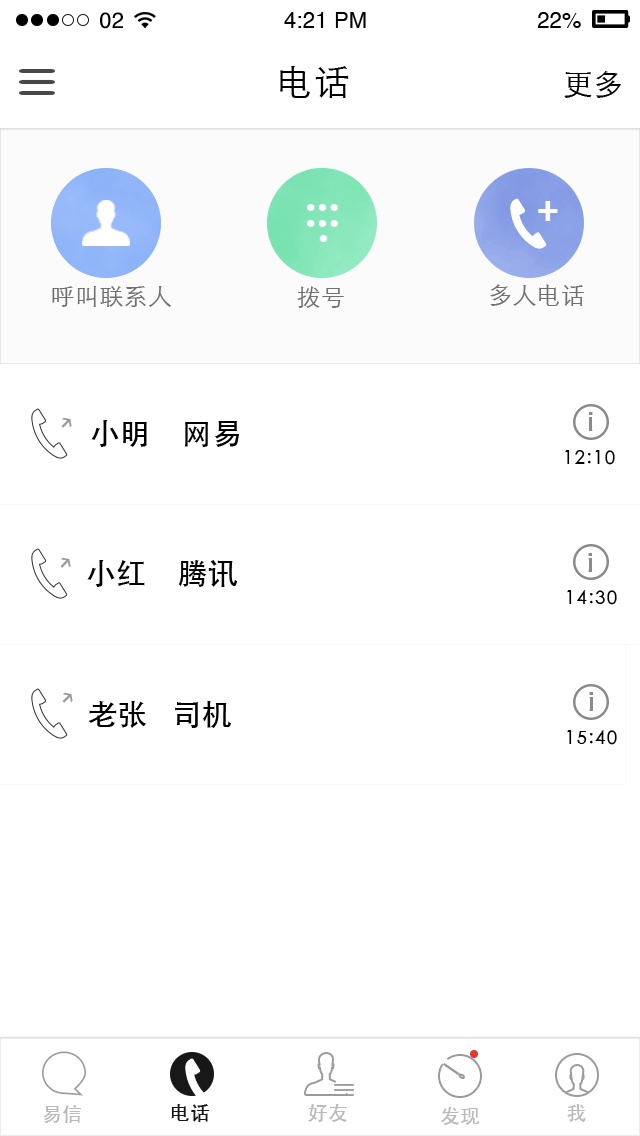View info for 小明's 12:10 call
The width and height of the screenshot is (640, 1136).
591,423
